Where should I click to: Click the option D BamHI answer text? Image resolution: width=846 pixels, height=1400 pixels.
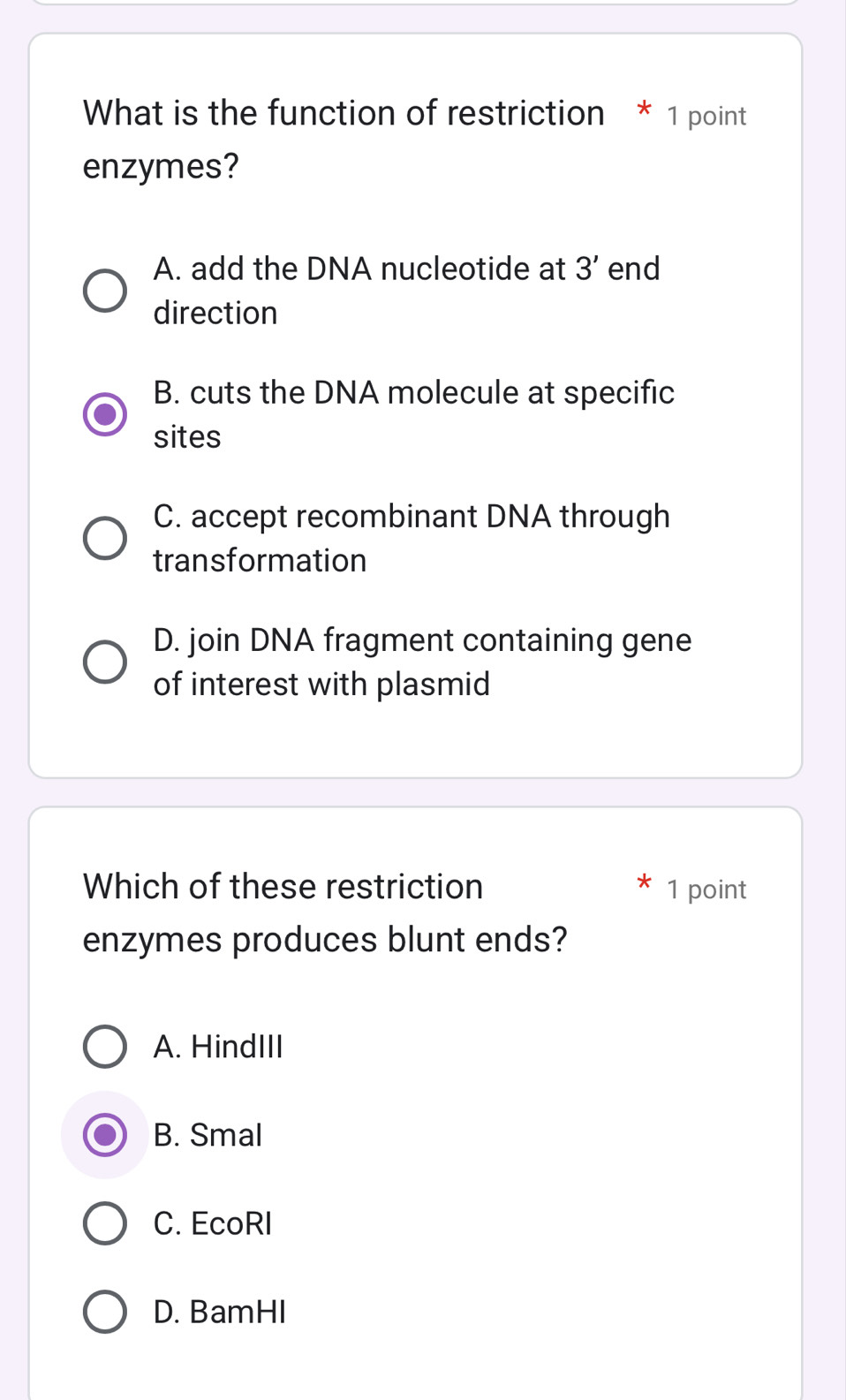tap(219, 1313)
